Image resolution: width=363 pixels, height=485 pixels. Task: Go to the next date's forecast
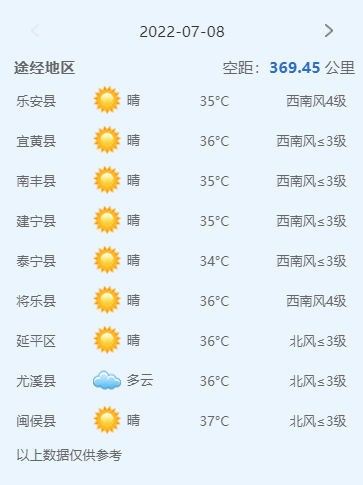[329, 31]
